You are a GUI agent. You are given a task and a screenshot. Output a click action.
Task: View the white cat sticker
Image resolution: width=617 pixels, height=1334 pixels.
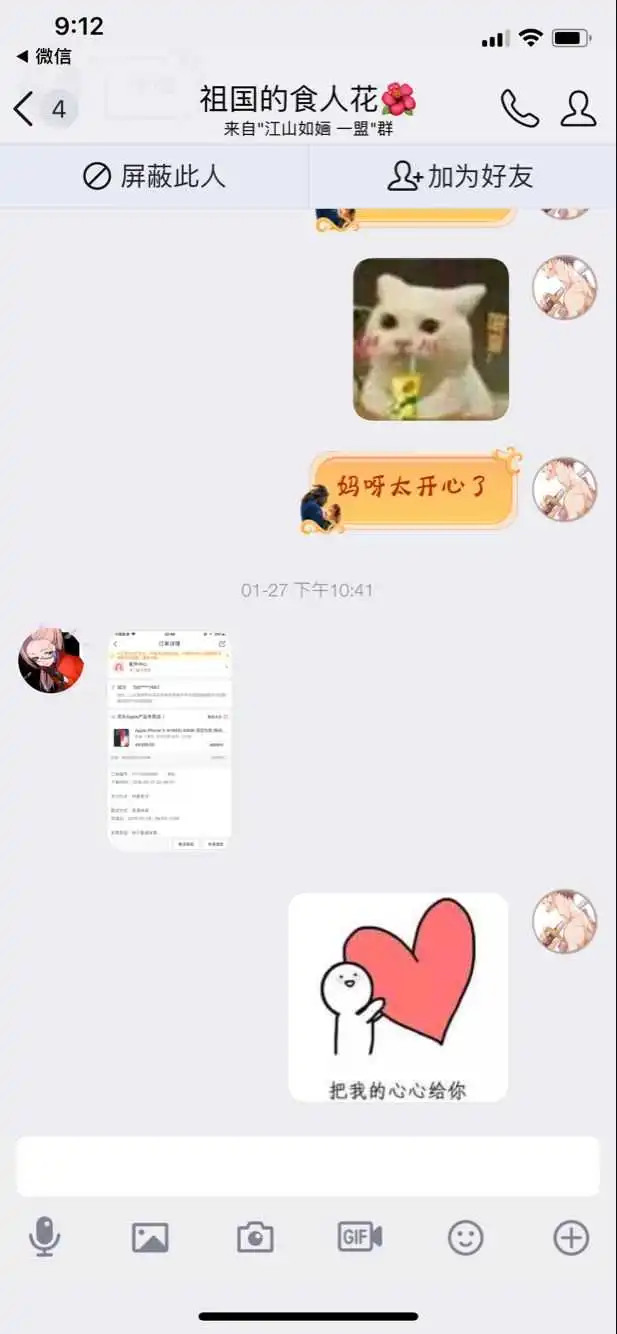(x=431, y=339)
